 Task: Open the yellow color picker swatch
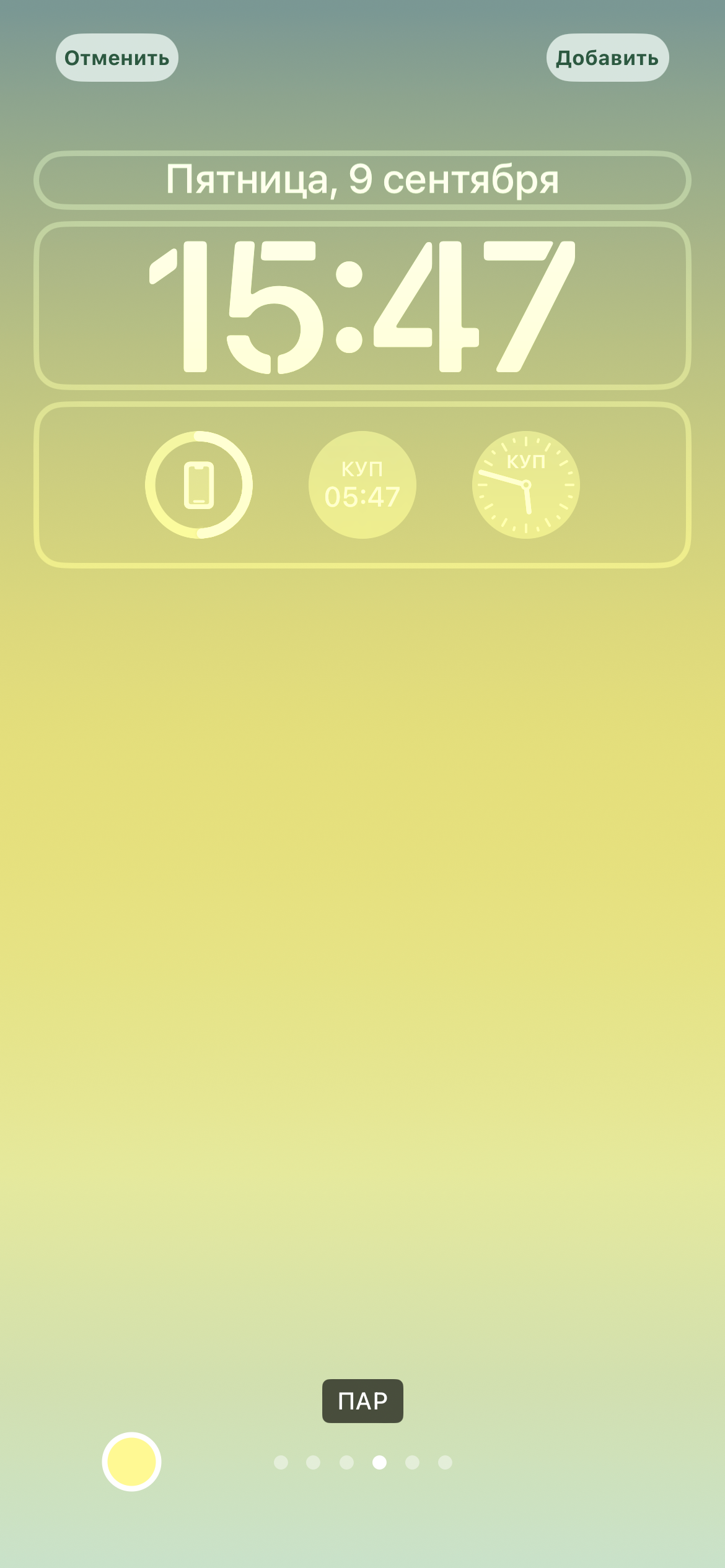point(131,1461)
